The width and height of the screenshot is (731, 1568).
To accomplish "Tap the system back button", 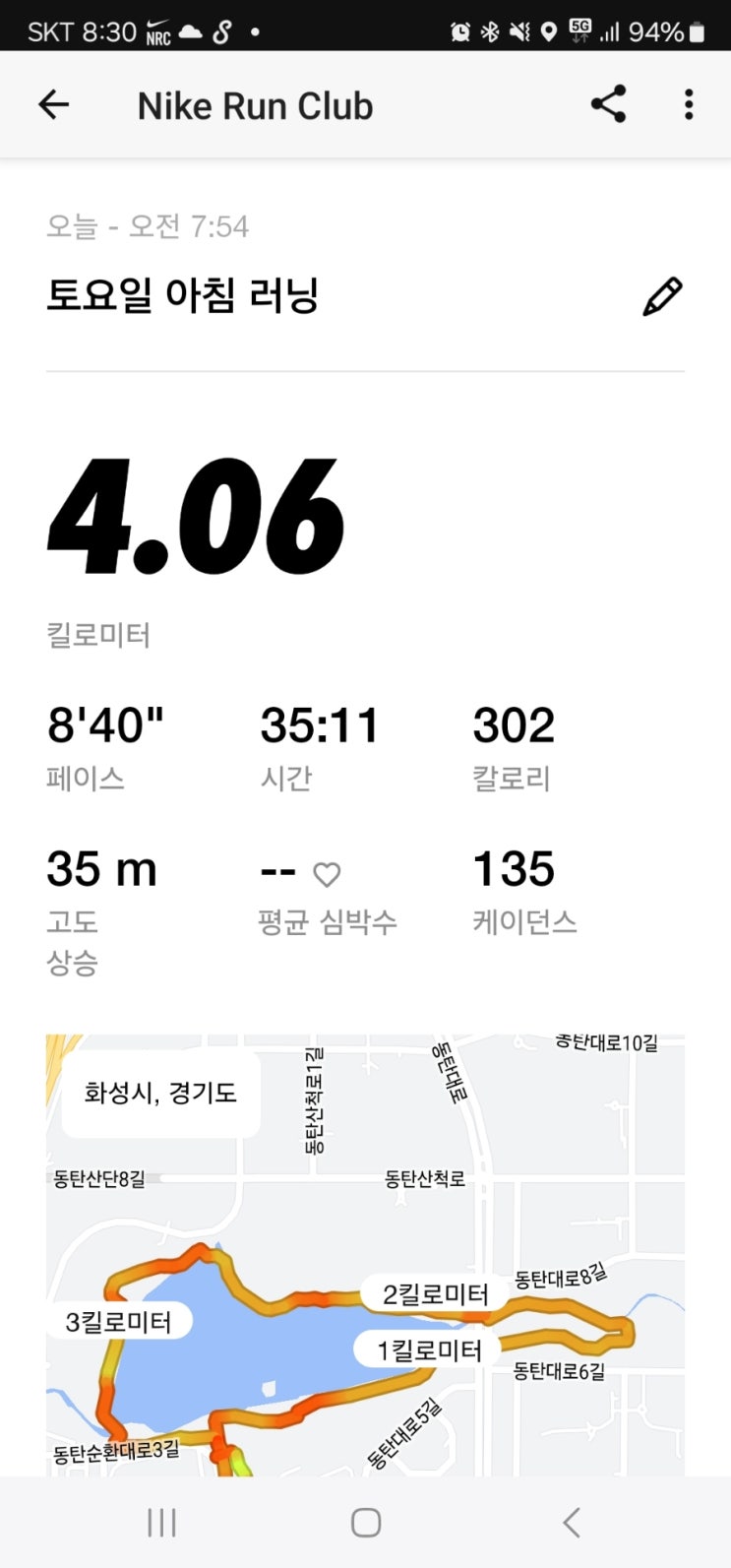I will (x=572, y=1523).
